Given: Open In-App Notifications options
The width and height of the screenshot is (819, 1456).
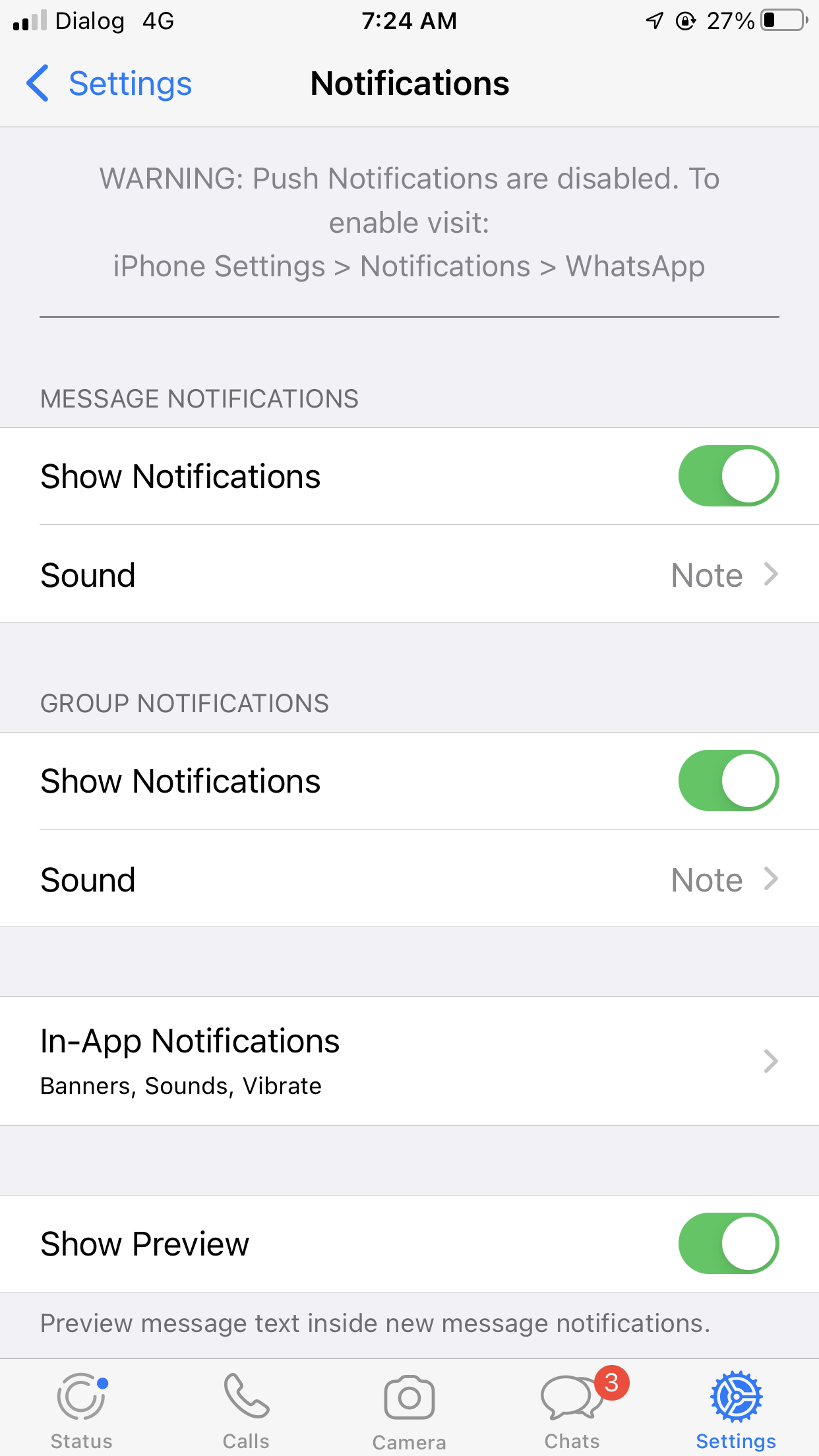Looking at the screenshot, I should click(x=409, y=1060).
